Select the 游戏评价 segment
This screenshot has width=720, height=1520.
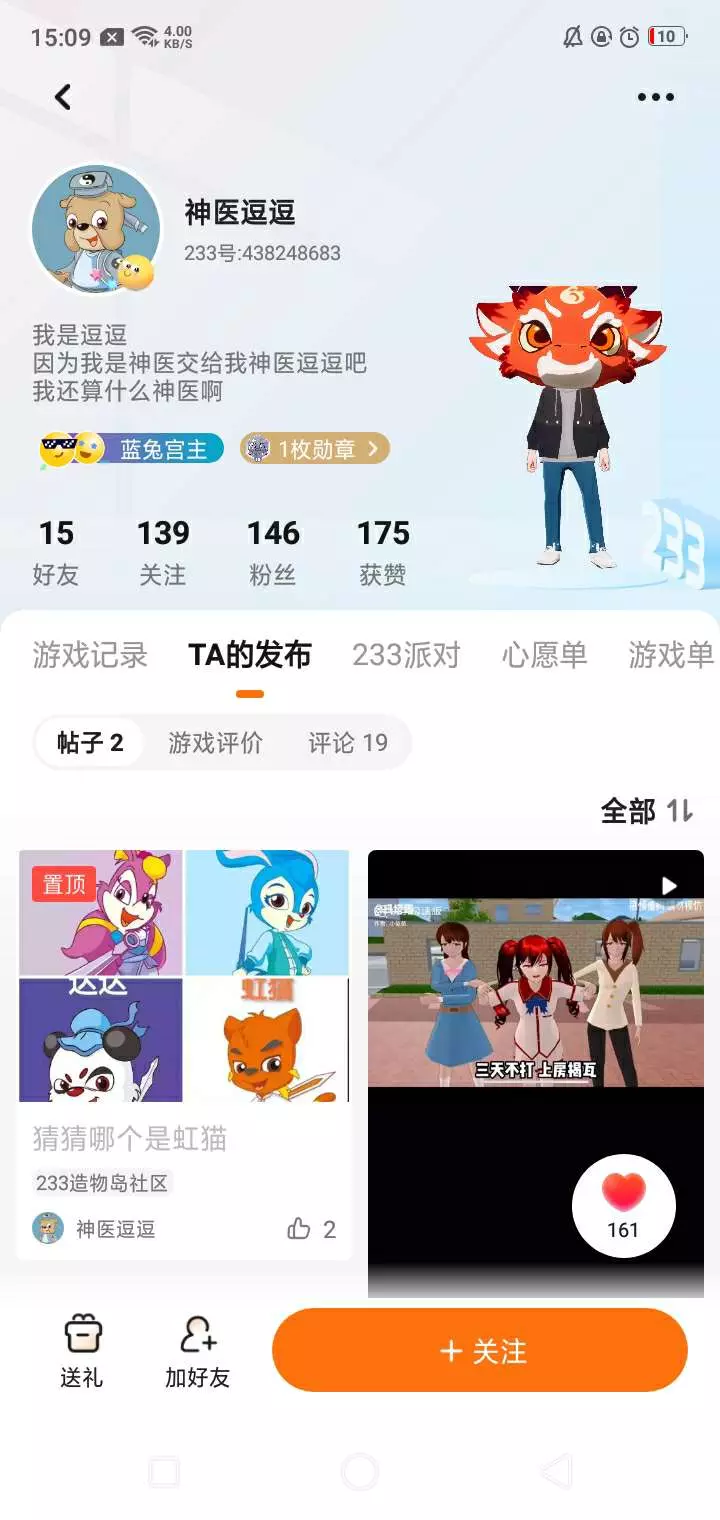point(215,742)
